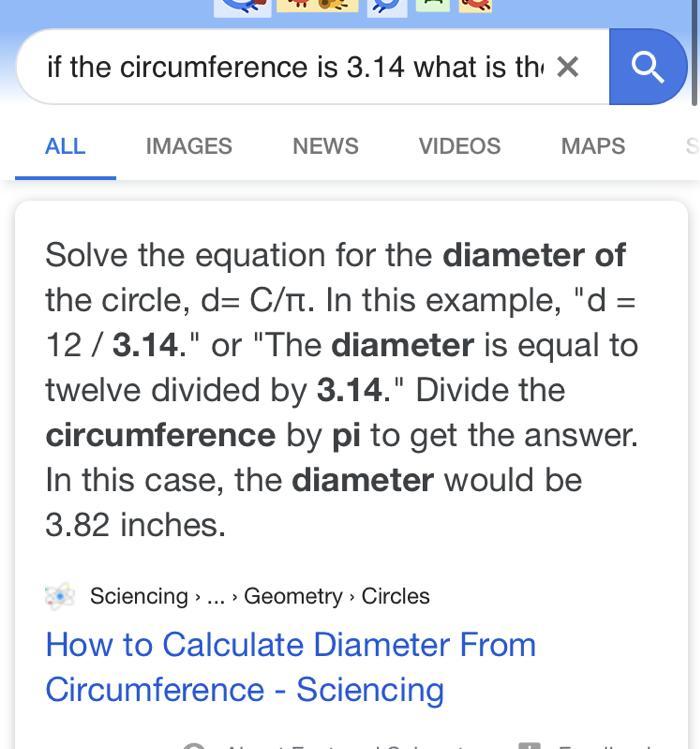Viewport: 700px width, 749px height.
Task: Select the All results tab
Action: coord(65,146)
